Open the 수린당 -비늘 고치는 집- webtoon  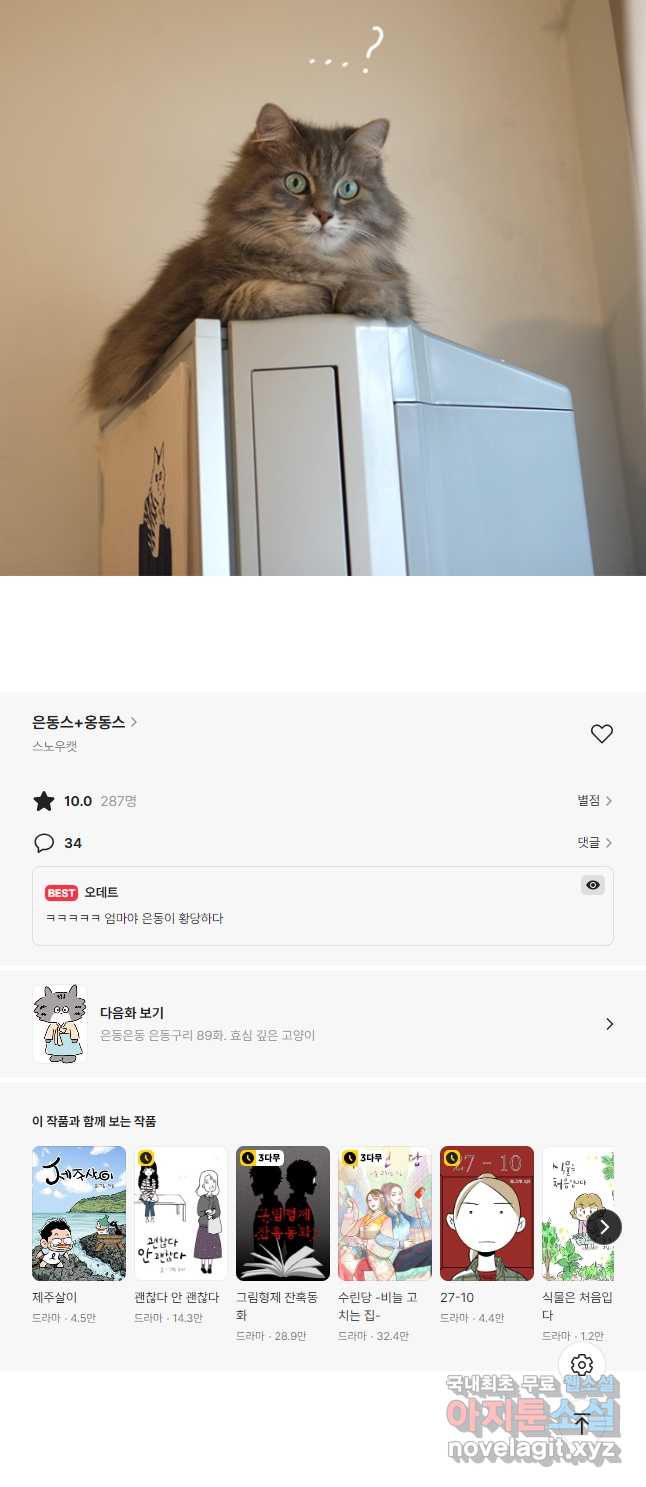coord(385,1213)
